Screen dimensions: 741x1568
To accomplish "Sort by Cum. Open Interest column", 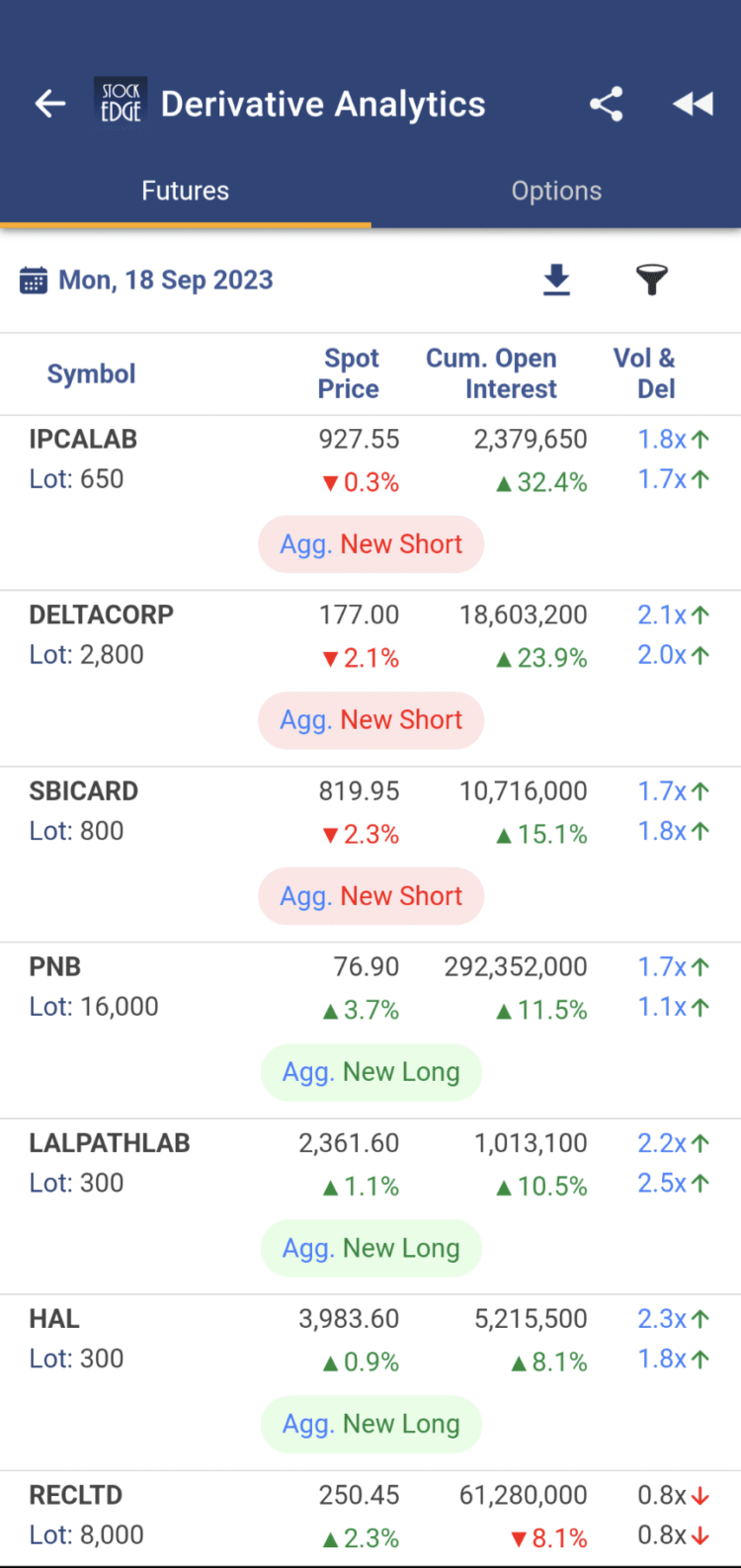I will tap(491, 373).
